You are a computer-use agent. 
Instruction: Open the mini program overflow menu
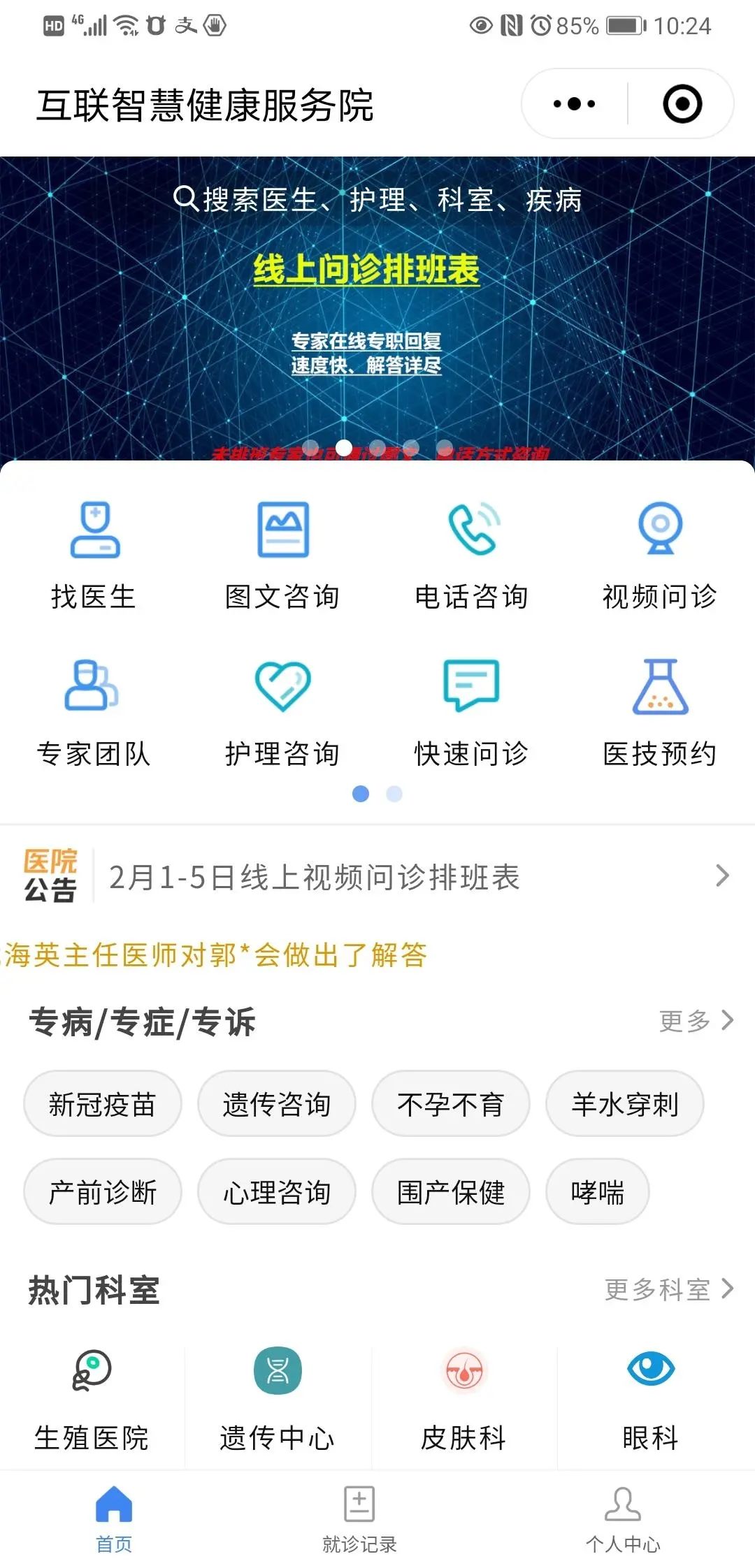[574, 104]
